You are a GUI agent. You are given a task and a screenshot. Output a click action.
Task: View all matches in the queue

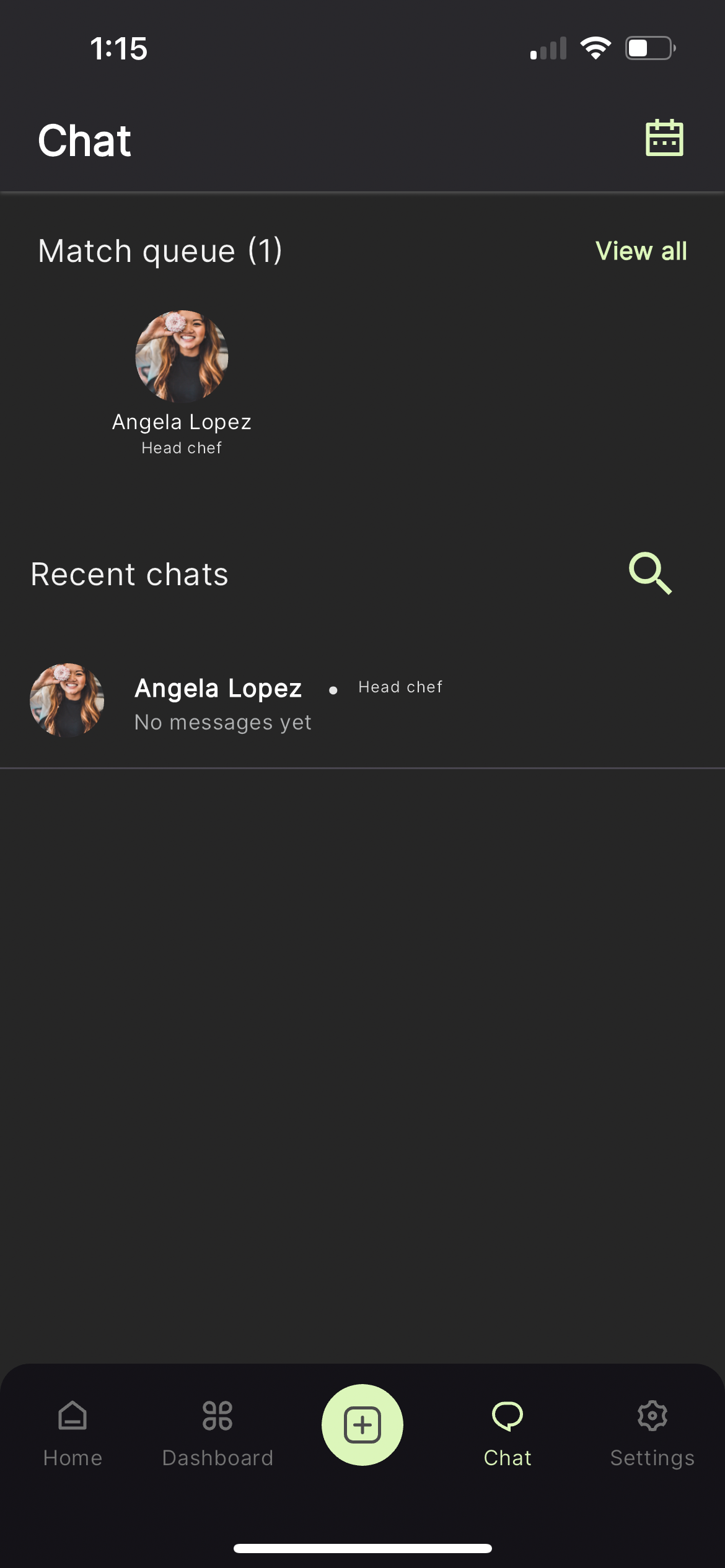point(641,251)
